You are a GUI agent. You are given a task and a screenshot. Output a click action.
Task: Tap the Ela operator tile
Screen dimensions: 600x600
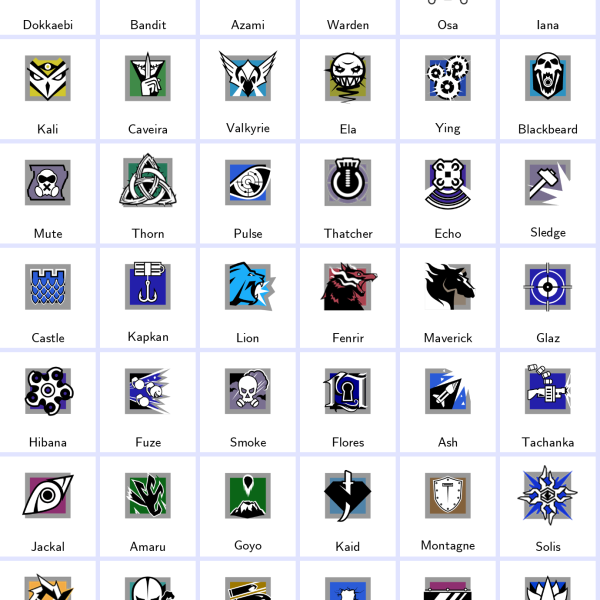coord(348,88)
